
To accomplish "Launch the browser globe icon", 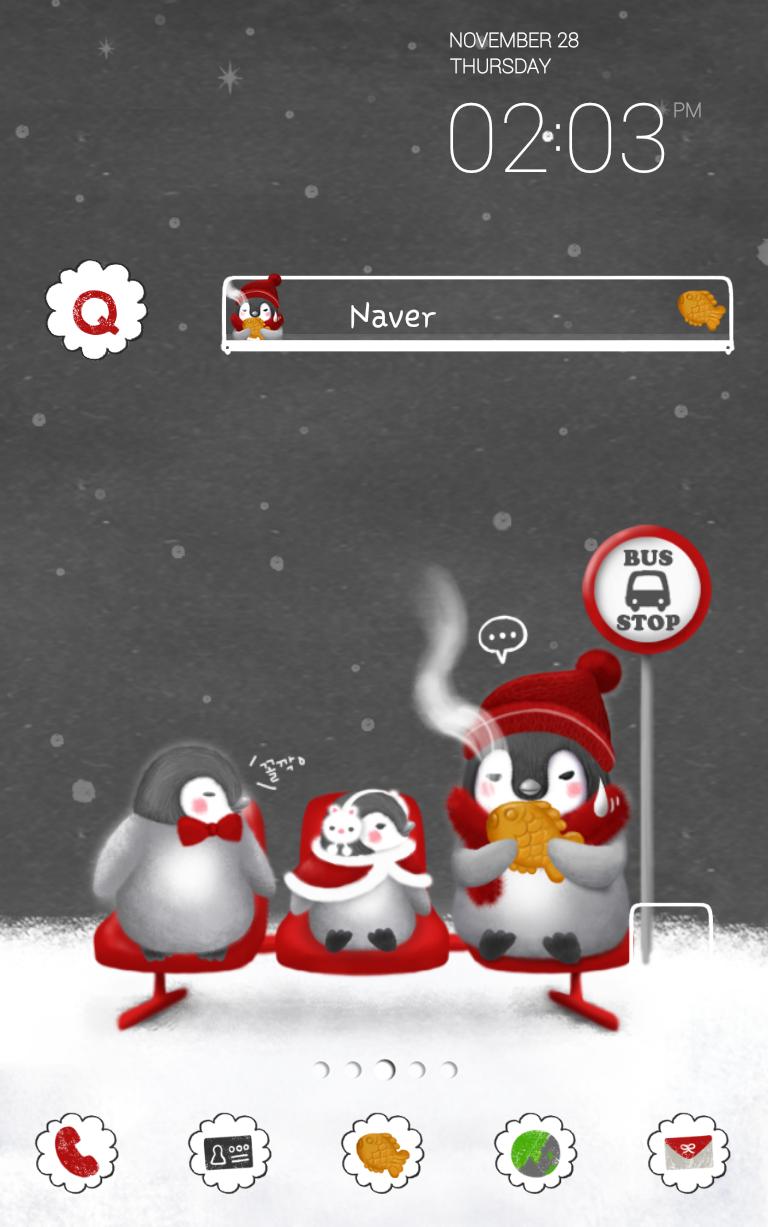I will 537,1152.
